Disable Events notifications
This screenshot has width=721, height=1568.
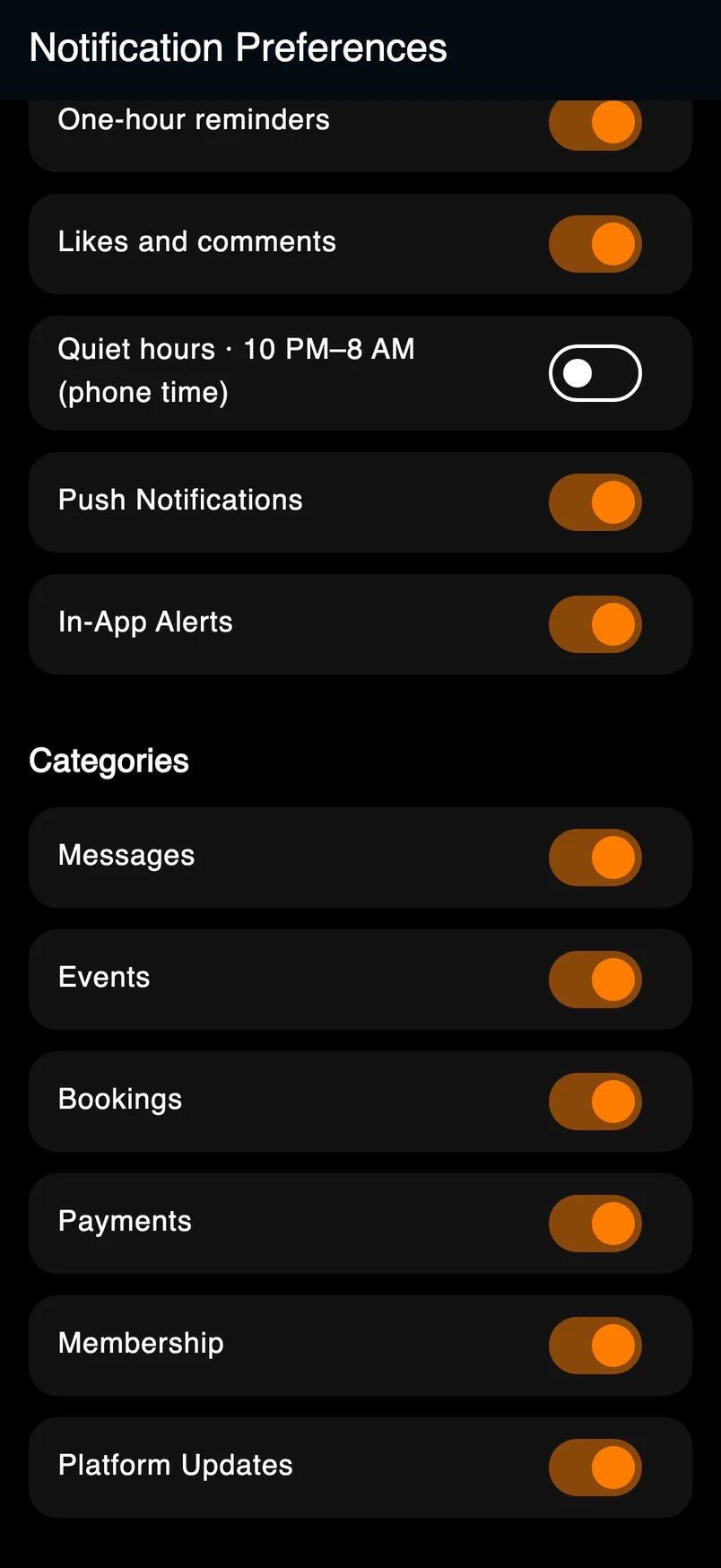595,980
